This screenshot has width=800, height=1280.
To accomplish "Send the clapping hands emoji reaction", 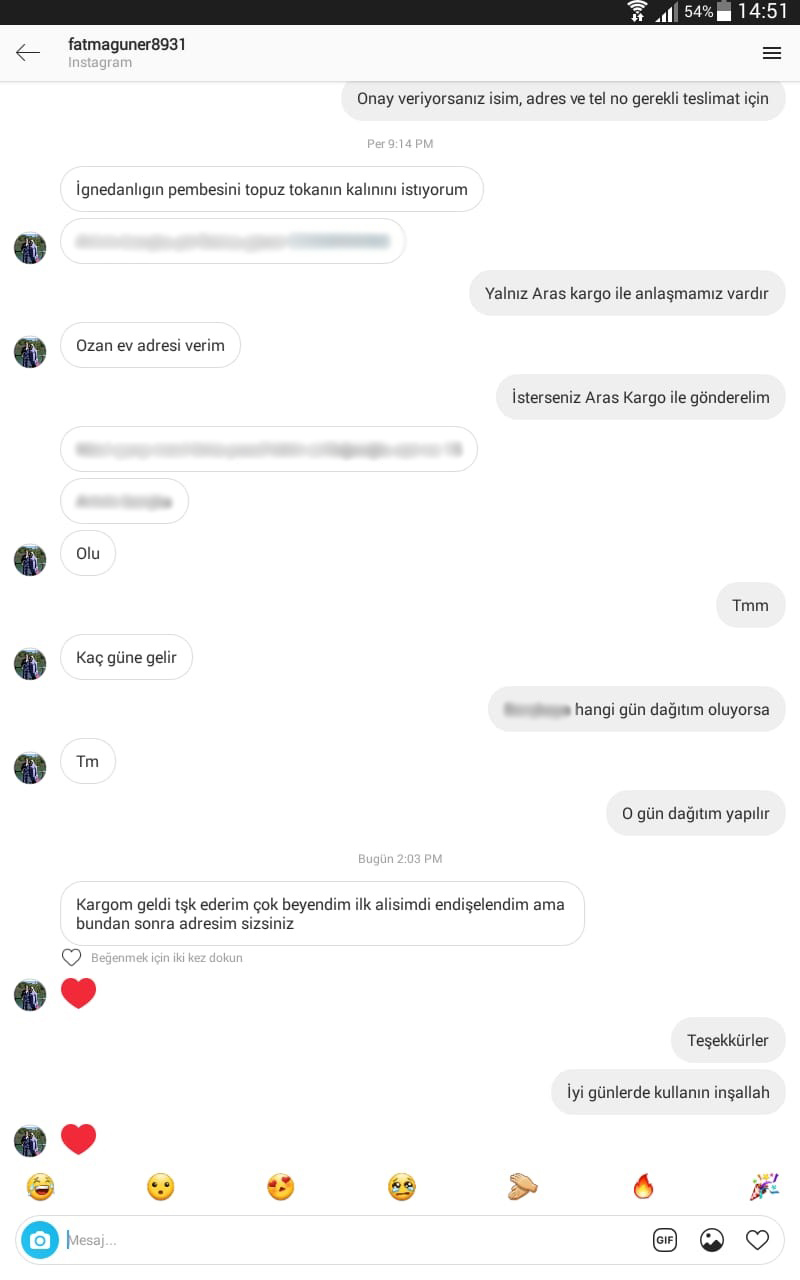I will pyautogui.click(x=522, y=1187).
